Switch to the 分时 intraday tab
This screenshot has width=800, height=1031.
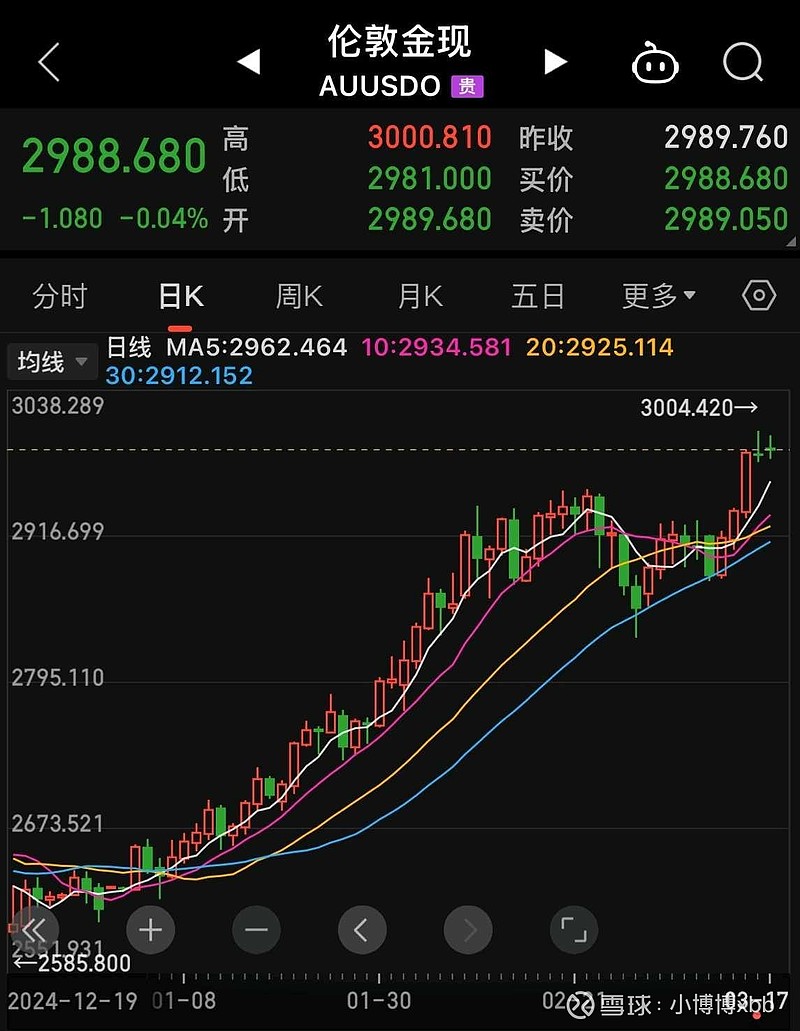point(62,295)
